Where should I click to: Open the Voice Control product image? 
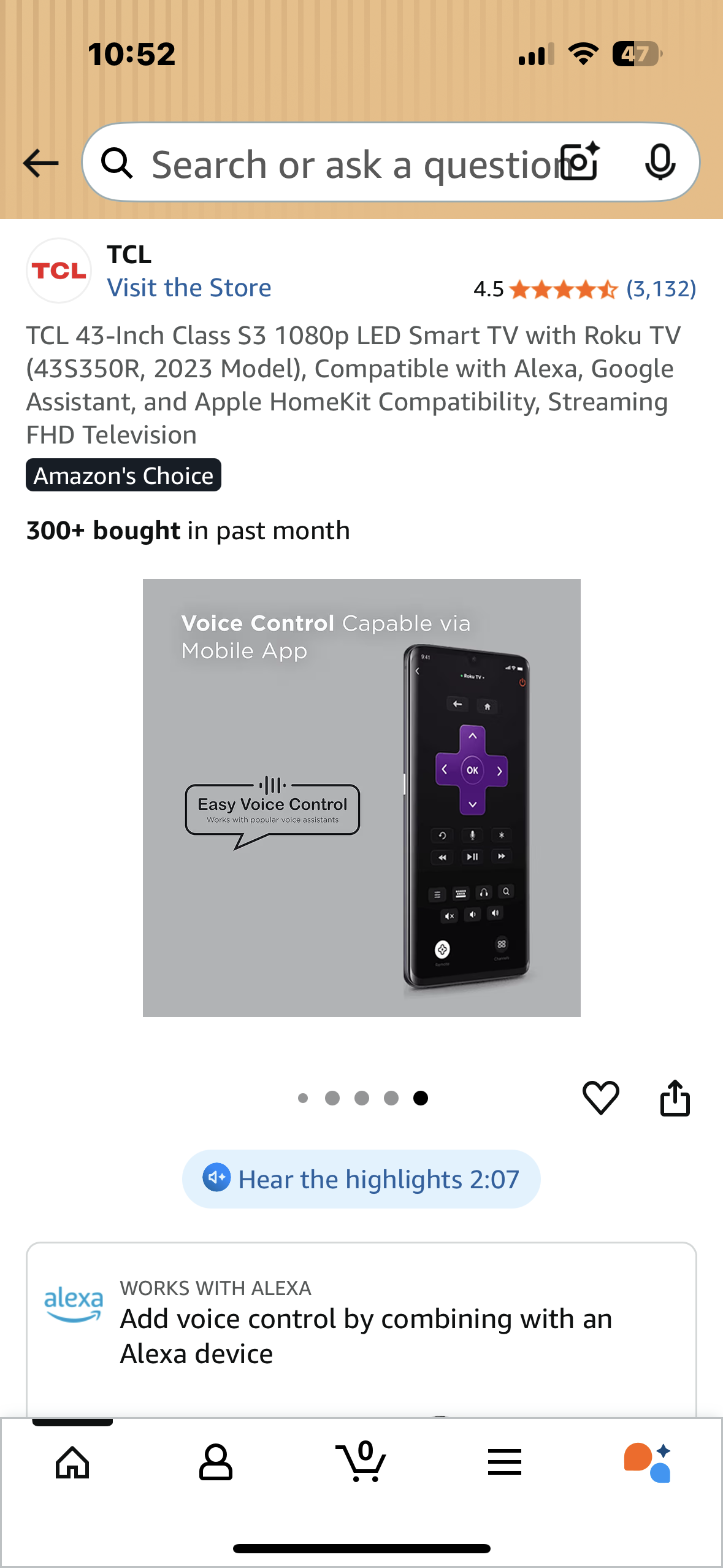pyautogui.click(x=361, y=797)
